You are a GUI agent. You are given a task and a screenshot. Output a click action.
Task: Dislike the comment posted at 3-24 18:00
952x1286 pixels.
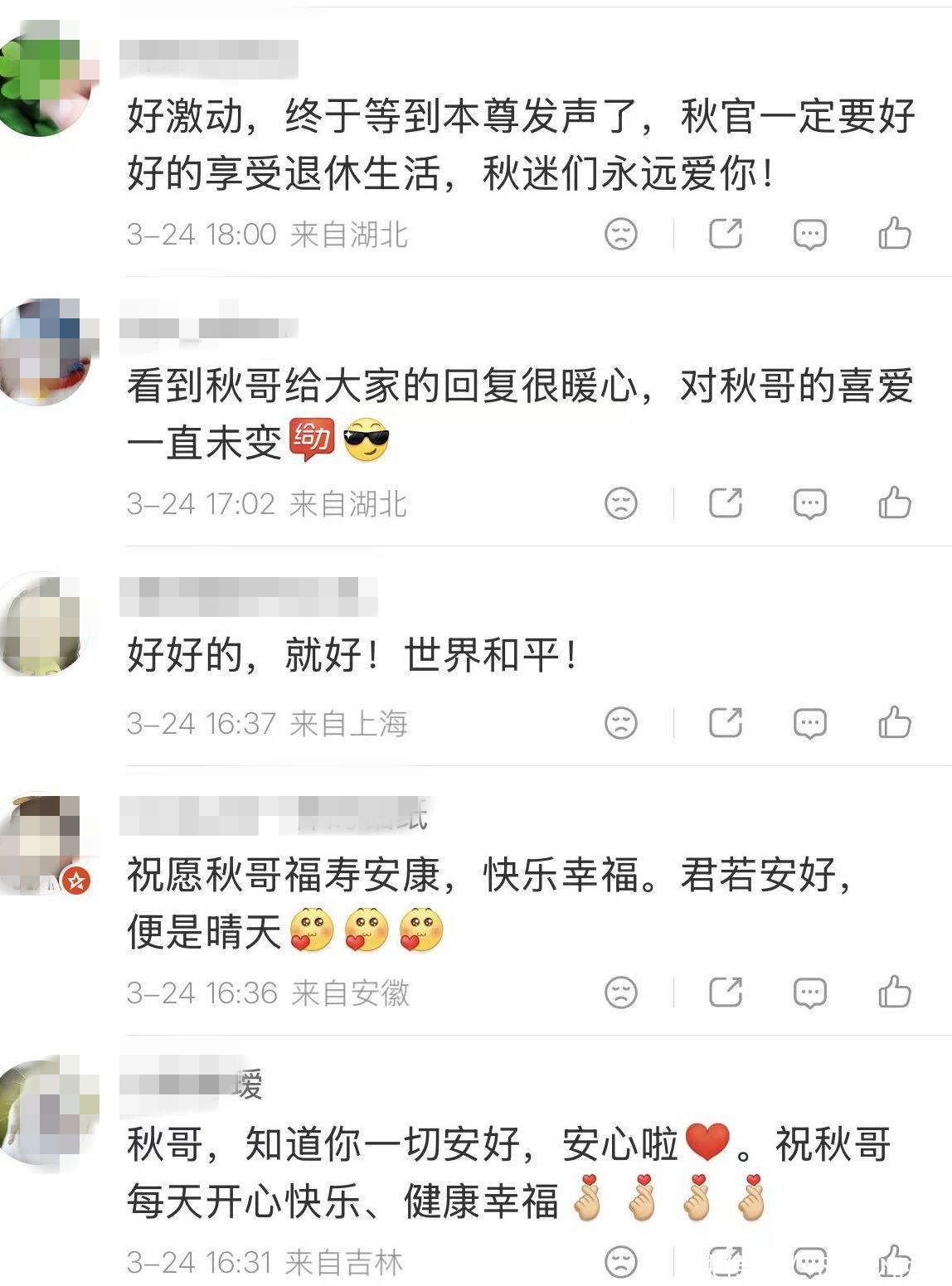[x=621, y=235]
